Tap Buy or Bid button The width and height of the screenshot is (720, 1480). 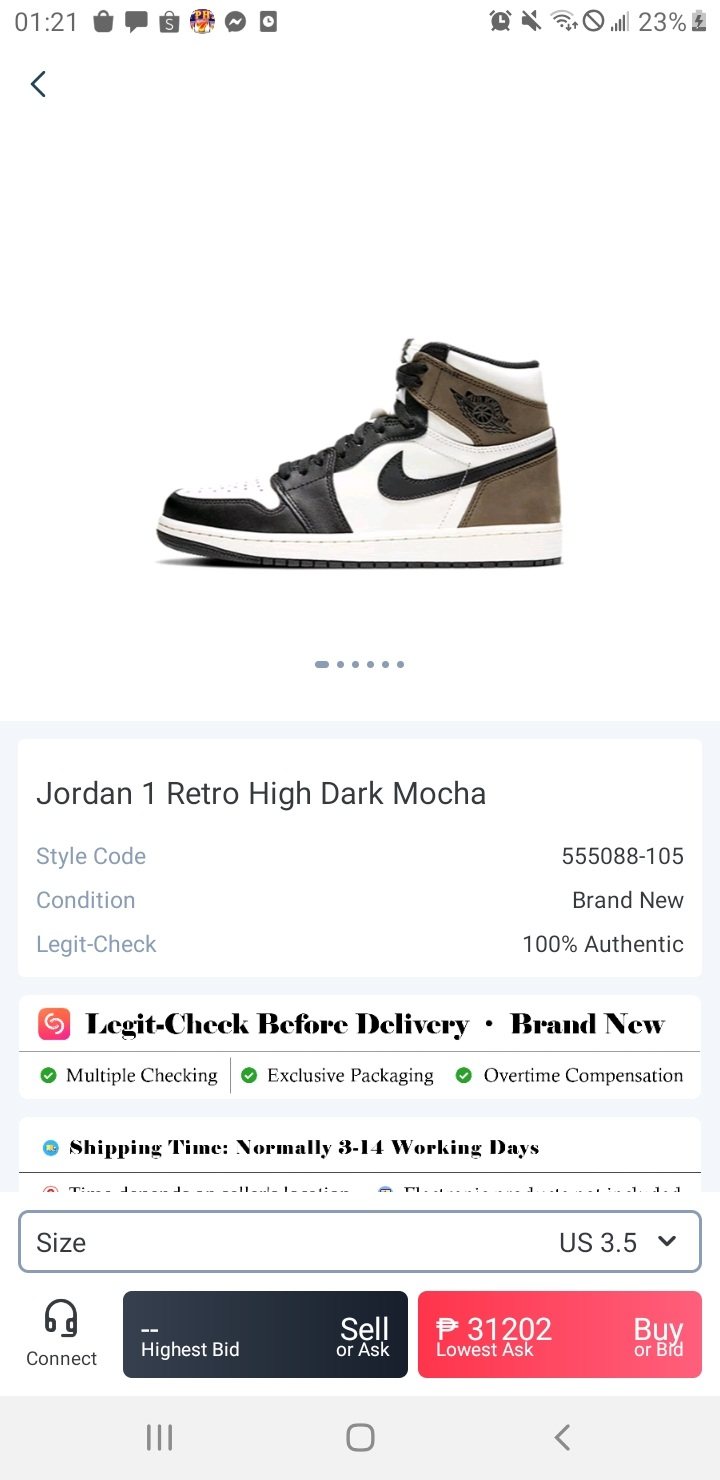[x=559, y=1335]
